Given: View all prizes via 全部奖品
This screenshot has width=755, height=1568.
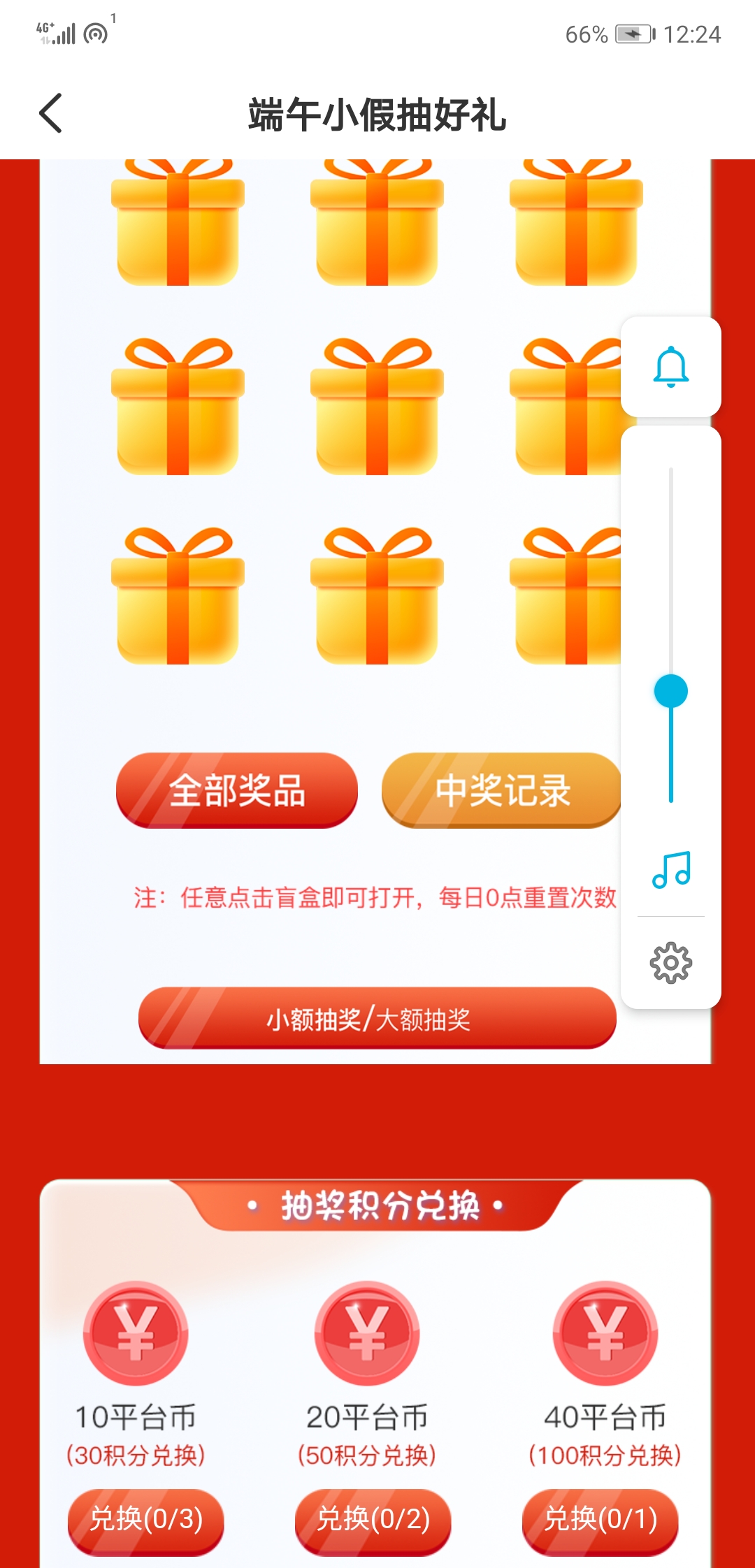Looking at the screenshot, I should click(237, 790).
